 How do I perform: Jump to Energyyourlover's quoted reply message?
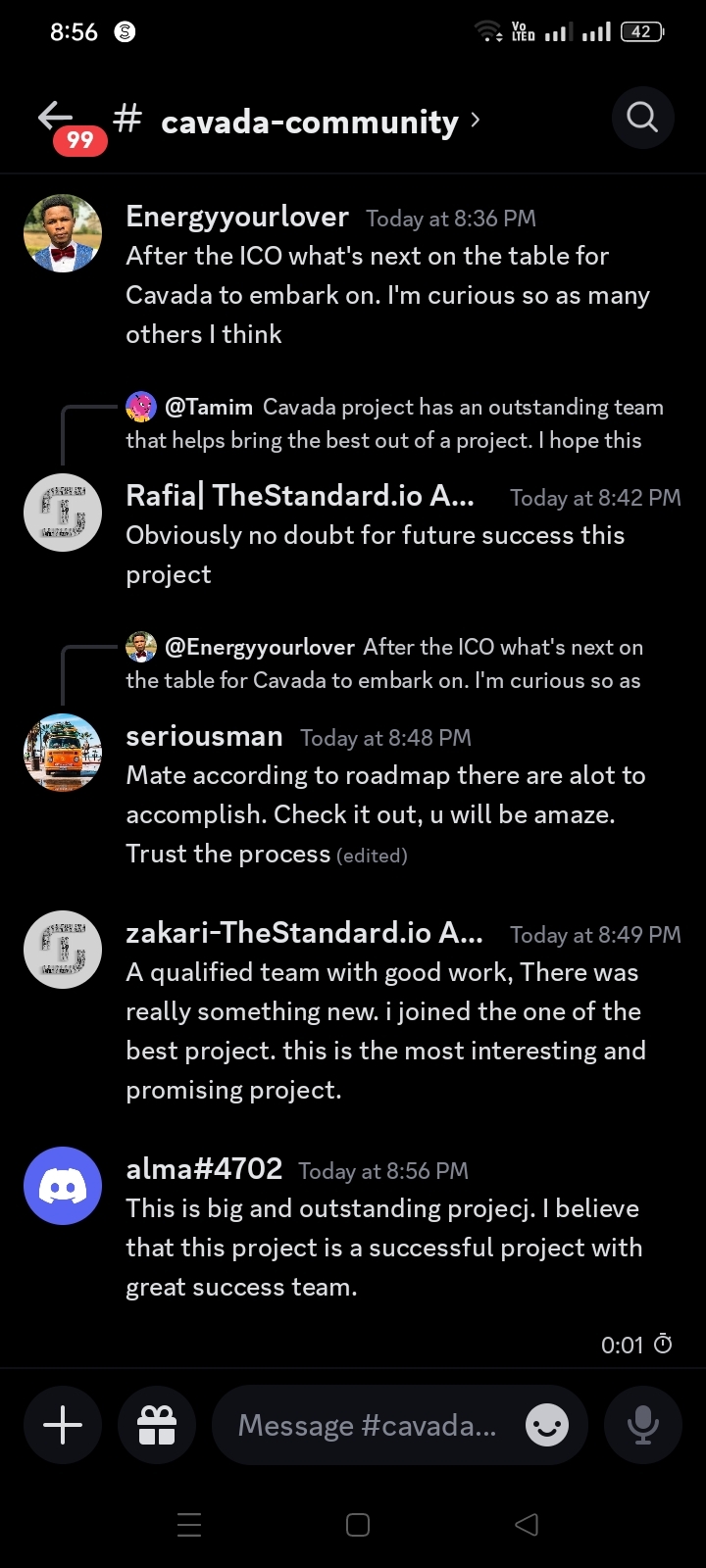point(392,663)
